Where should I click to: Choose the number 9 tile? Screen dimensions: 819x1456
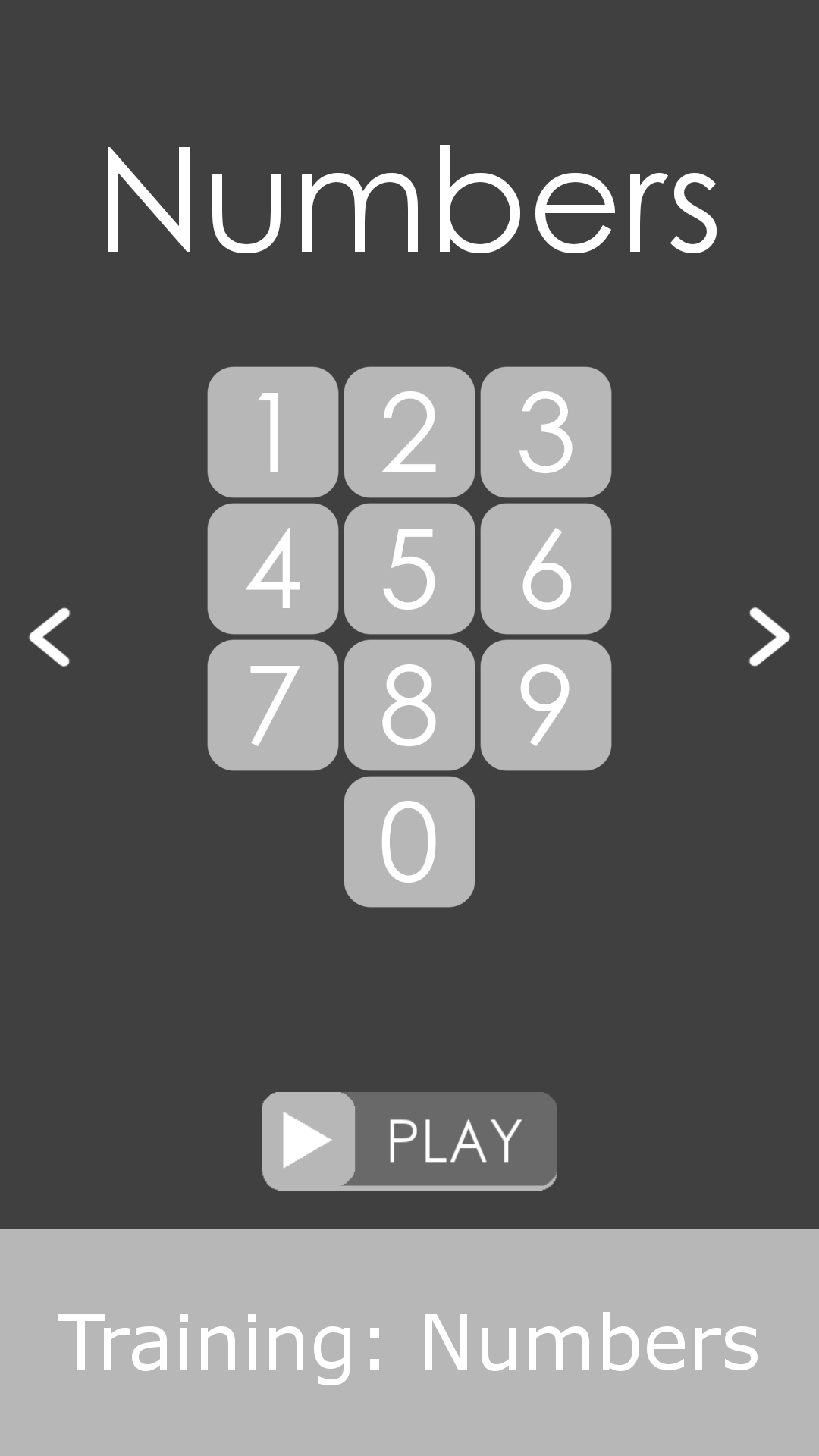pos(546,705)
